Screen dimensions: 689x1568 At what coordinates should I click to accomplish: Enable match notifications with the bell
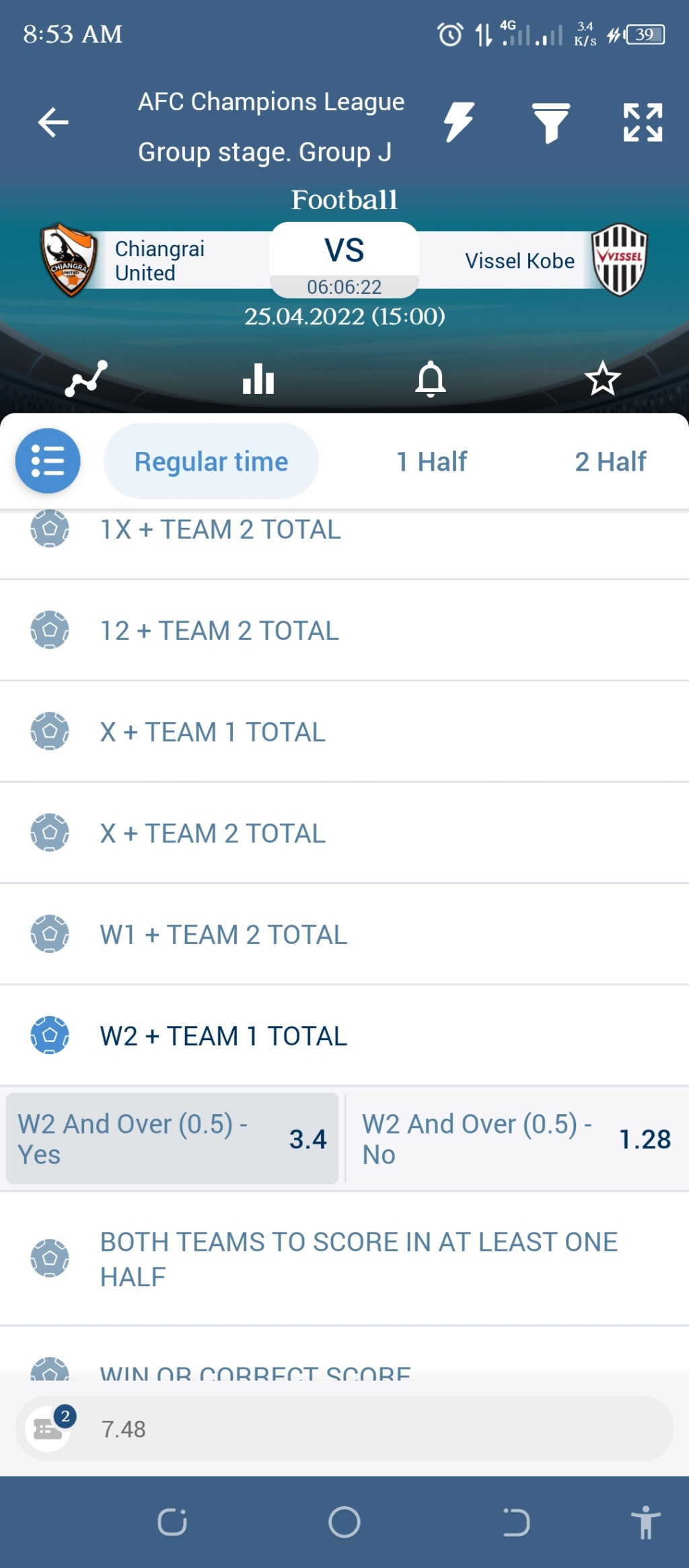coord(431,379)
